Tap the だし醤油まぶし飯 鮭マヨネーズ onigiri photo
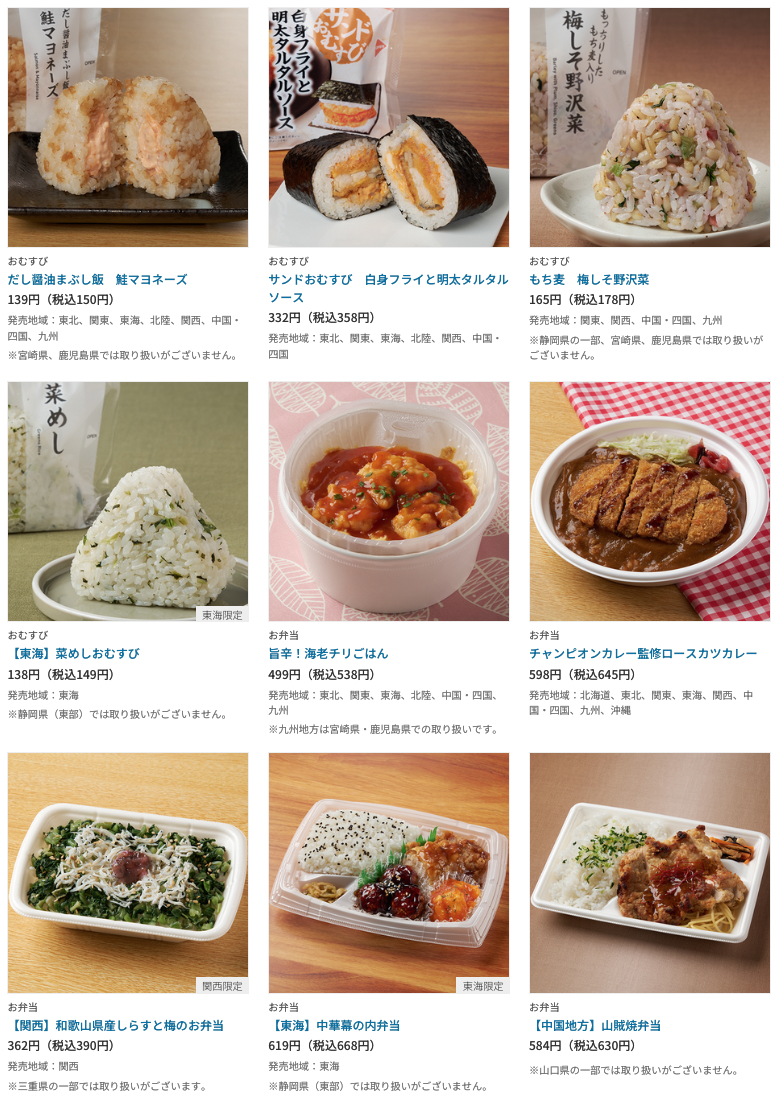Viewport: 777px width, 1097px height. point(128,127)
